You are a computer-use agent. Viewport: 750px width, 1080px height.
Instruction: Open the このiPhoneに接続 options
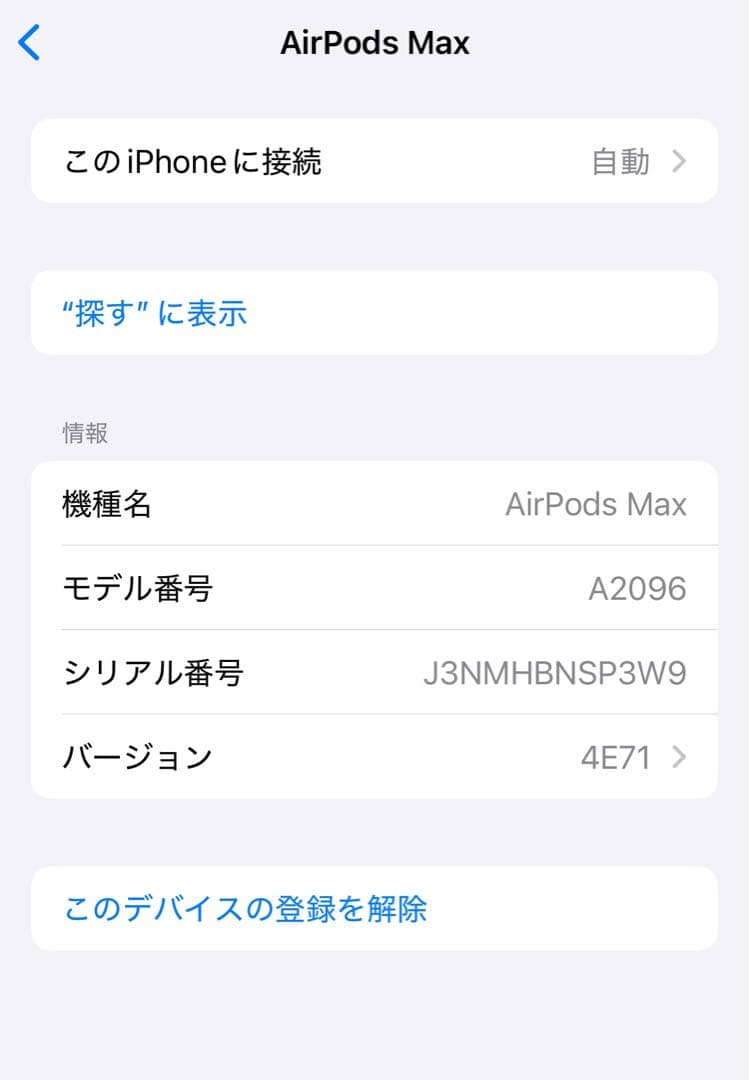coord(375,161)
